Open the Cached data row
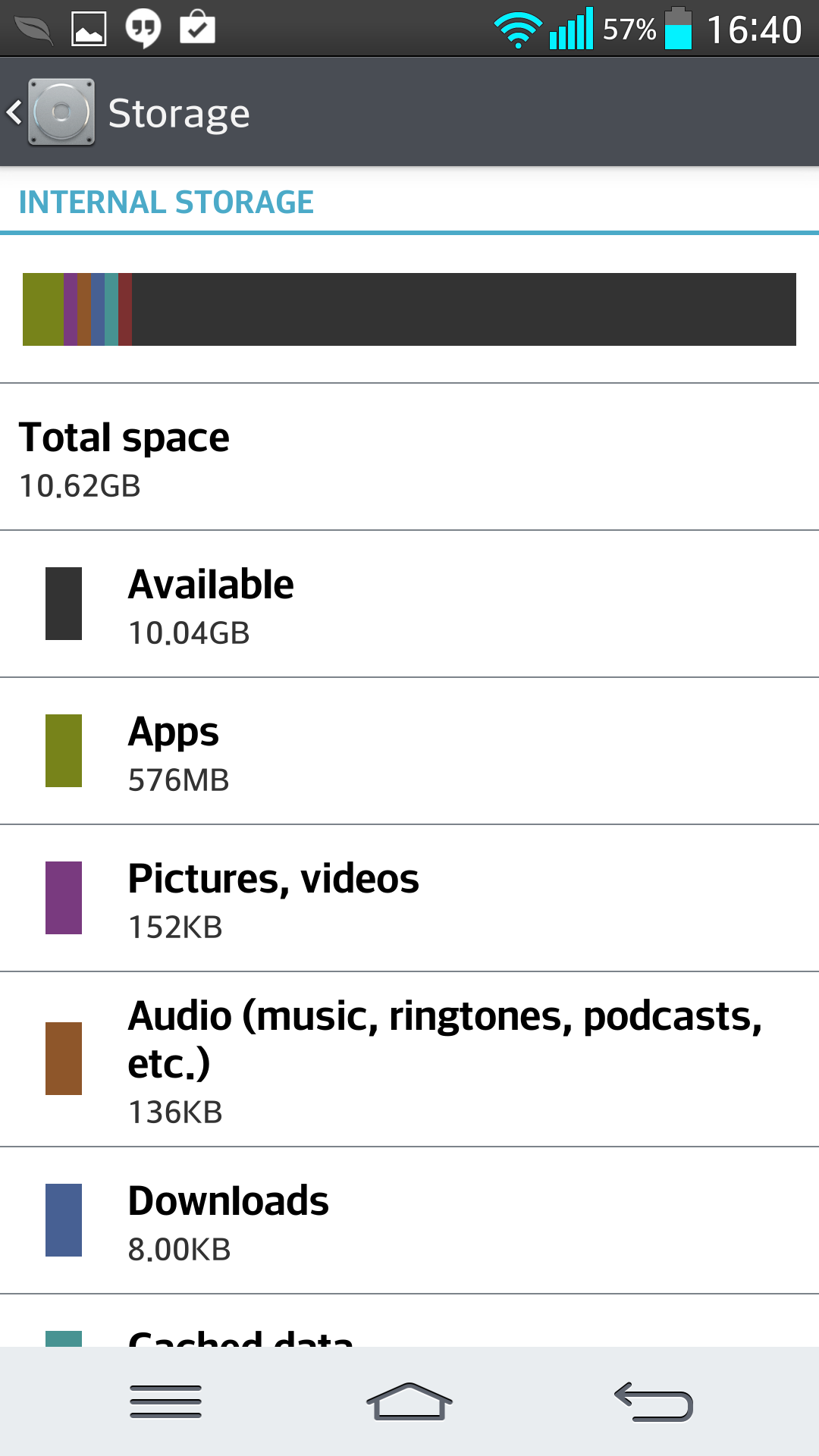Image resolution: width=819 pixels, height=1456 pixels. [x=409, y=1321]
